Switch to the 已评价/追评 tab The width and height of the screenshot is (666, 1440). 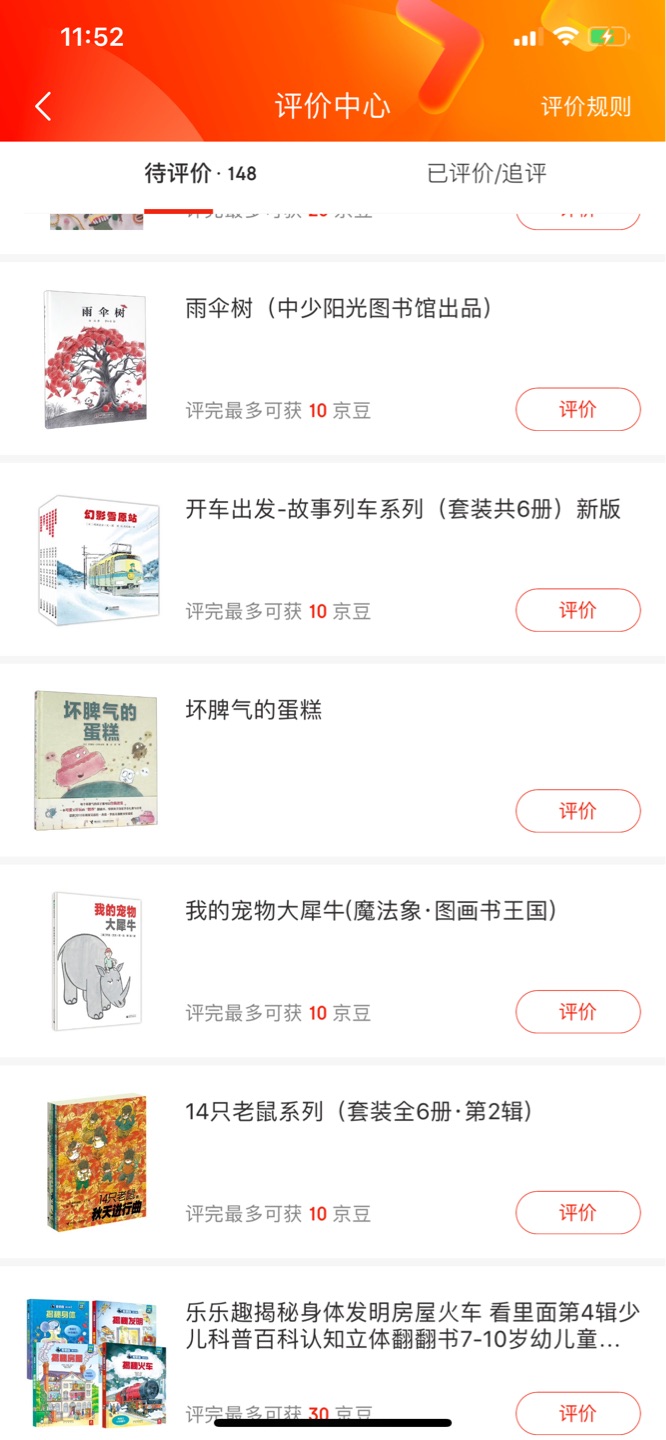tap(487, 173)
